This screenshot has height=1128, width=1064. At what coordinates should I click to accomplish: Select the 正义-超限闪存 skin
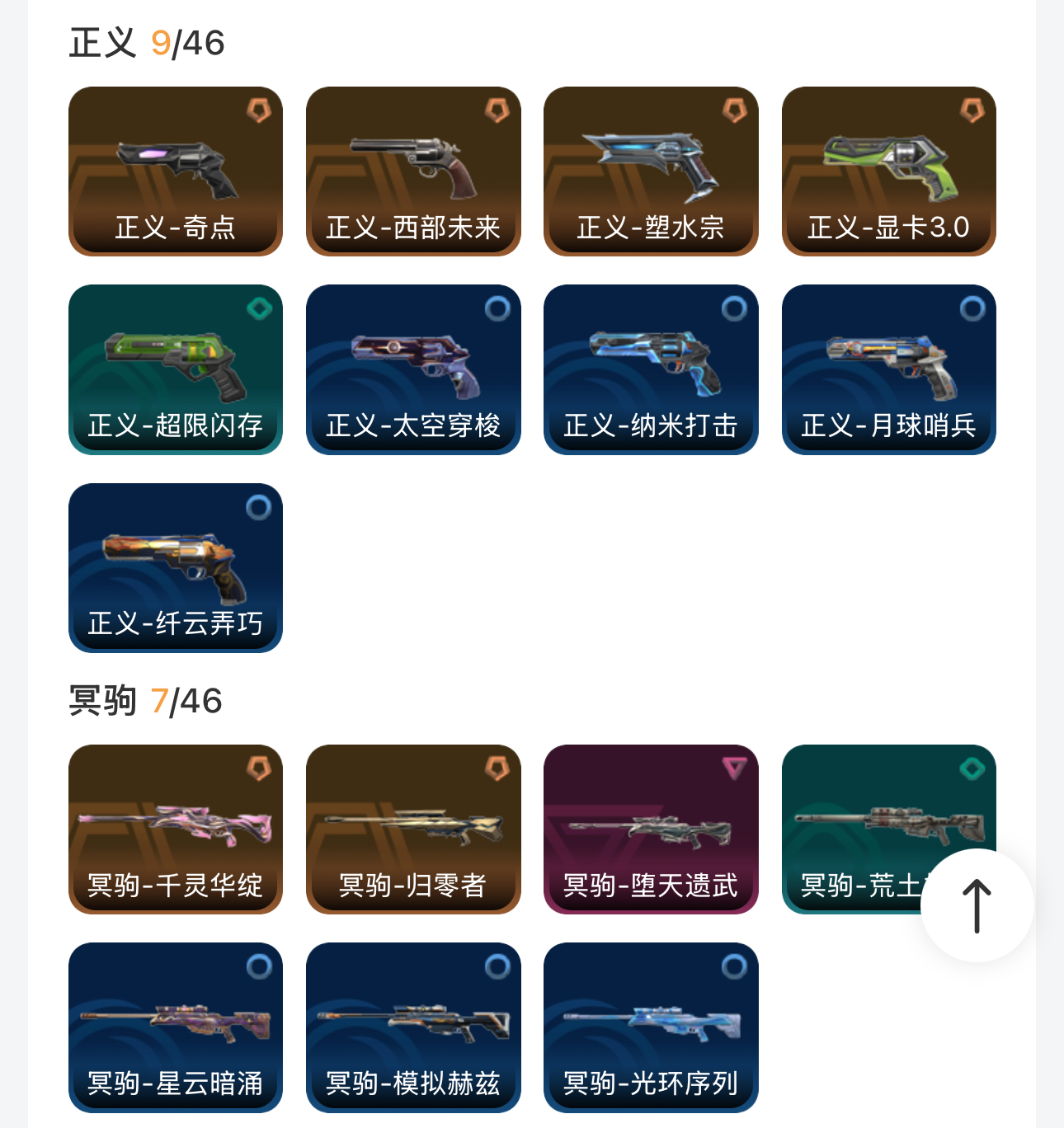pos(176,369)
